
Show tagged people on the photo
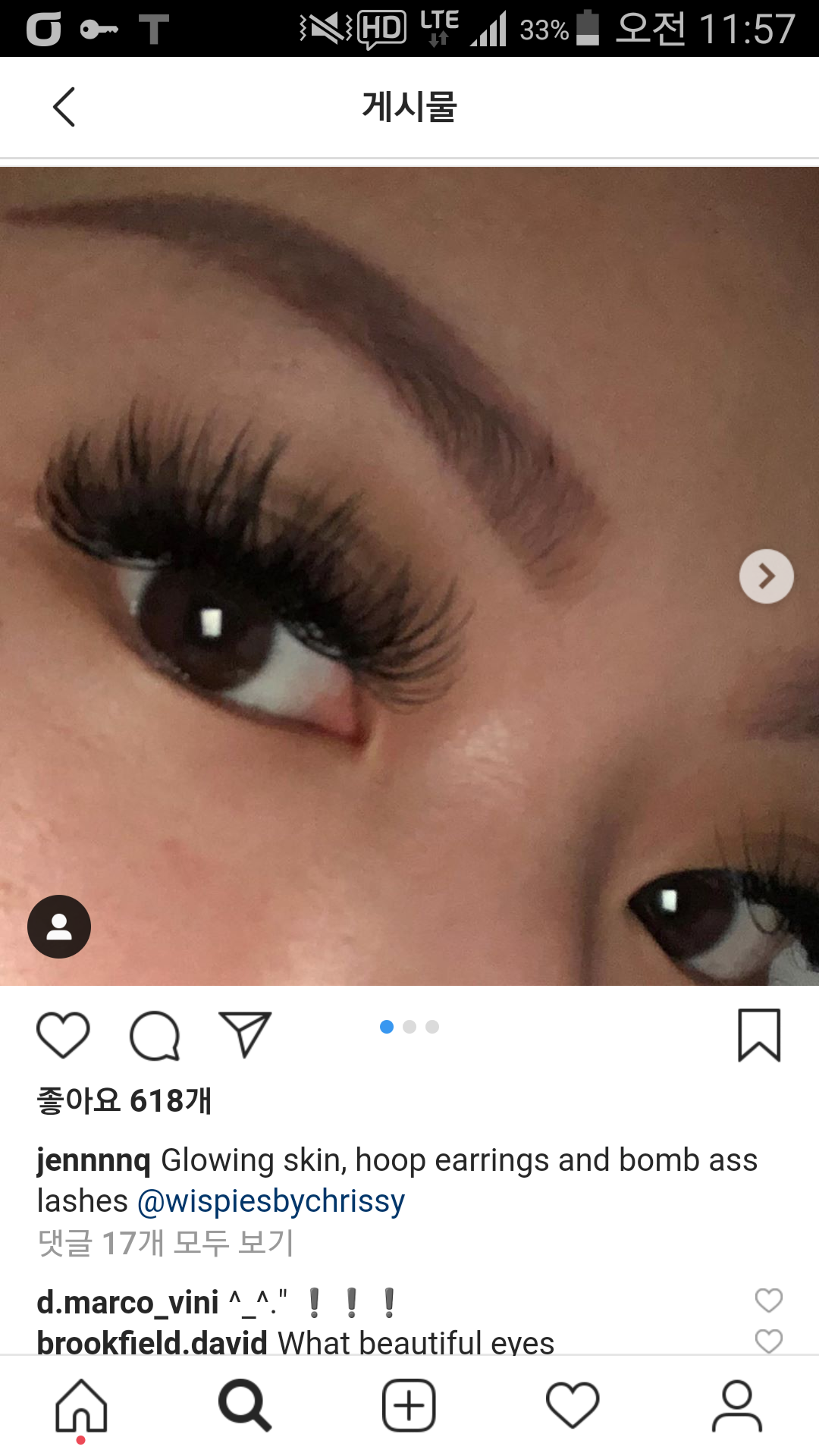tap(59, 927)
